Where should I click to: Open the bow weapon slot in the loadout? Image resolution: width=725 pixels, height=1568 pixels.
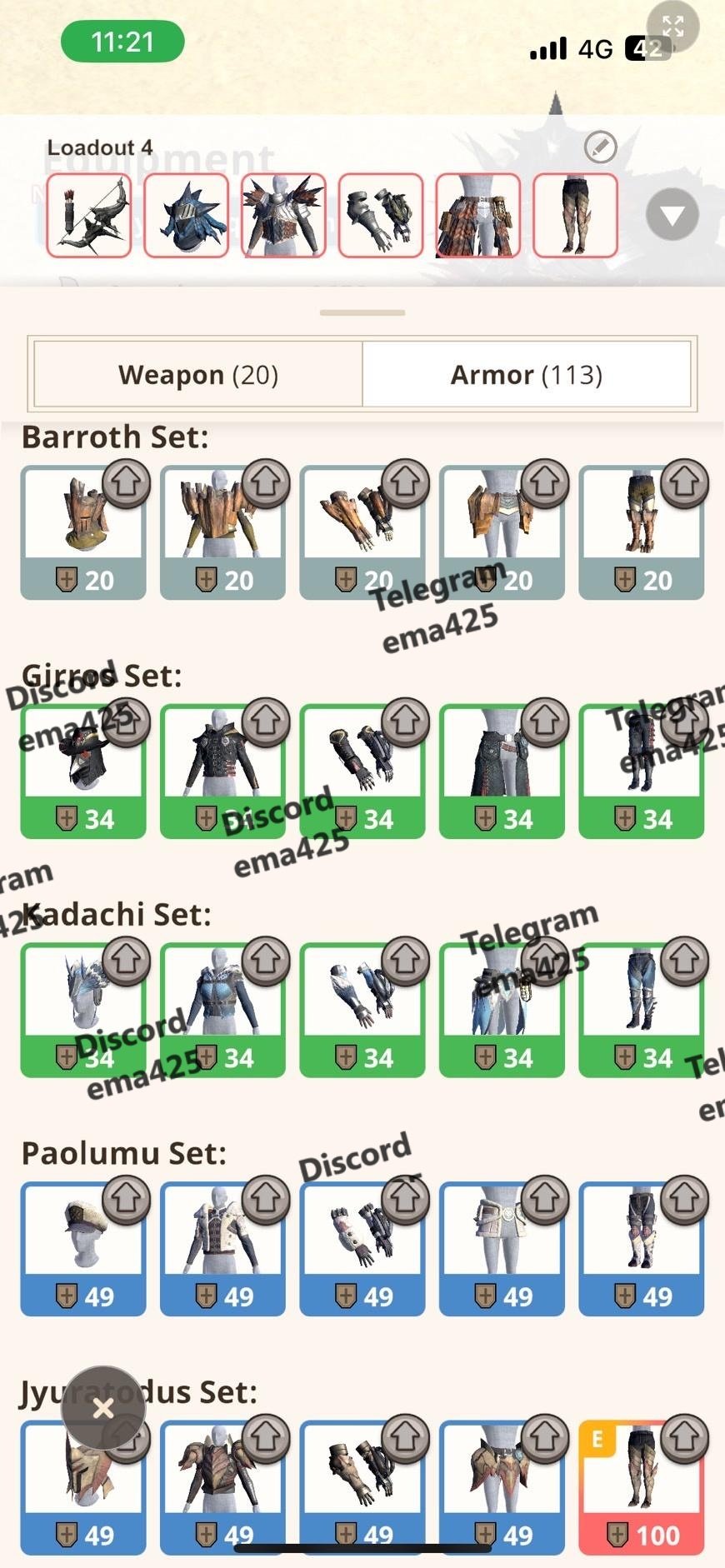[89, 215]
